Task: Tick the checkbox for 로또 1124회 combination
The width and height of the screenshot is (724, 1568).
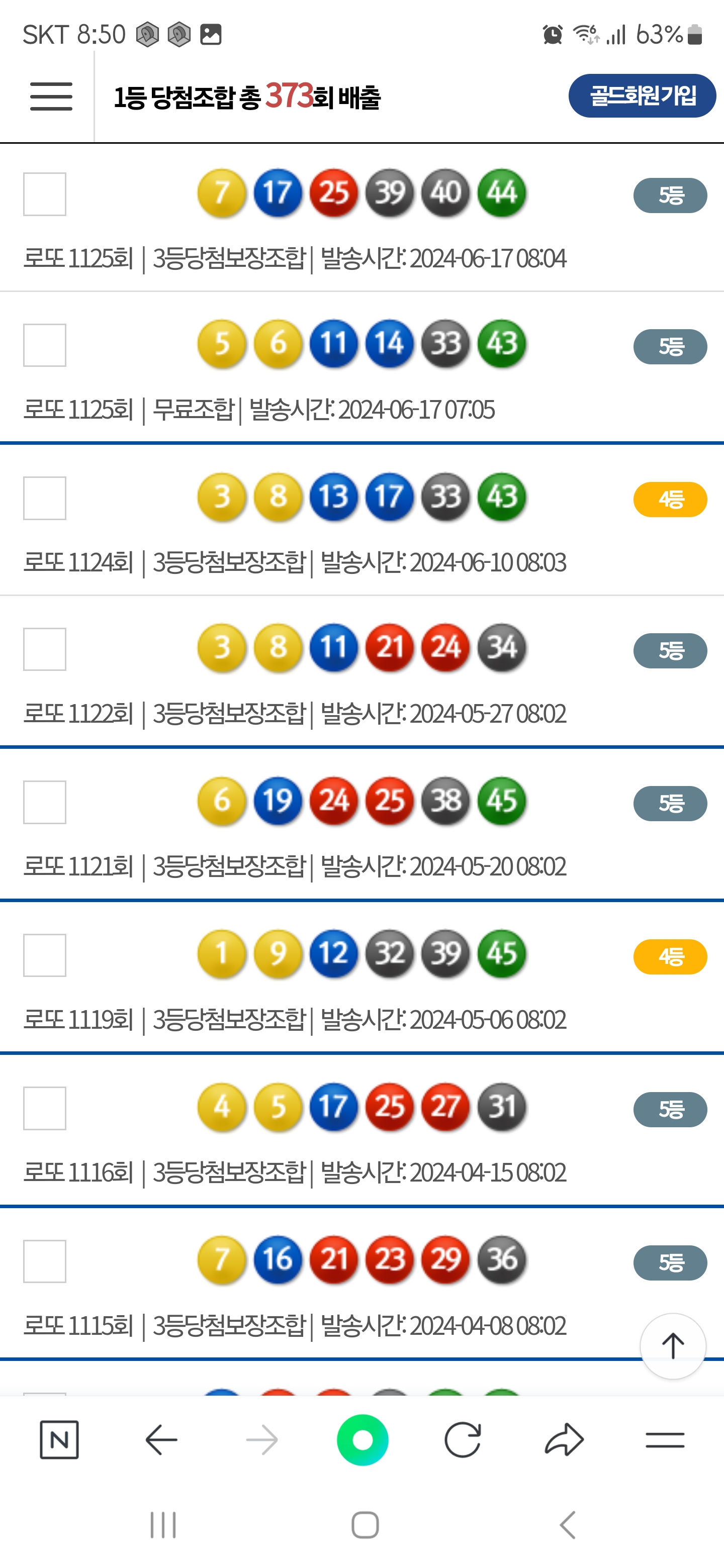Action: (x=44, y=498)
